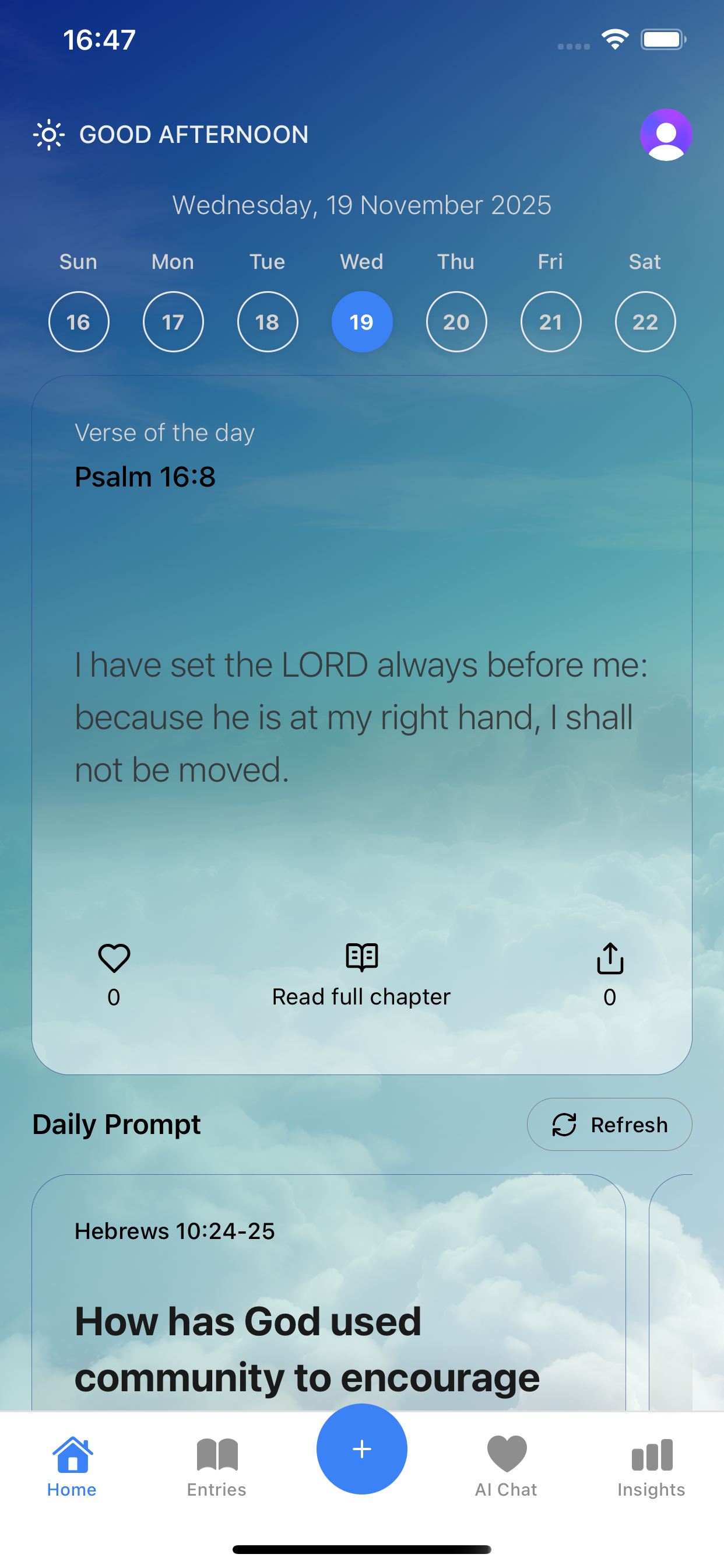724x1568 pixels.
Task: Tap the open-book icon above Read full chapter
Action: (x=361, y=957)
